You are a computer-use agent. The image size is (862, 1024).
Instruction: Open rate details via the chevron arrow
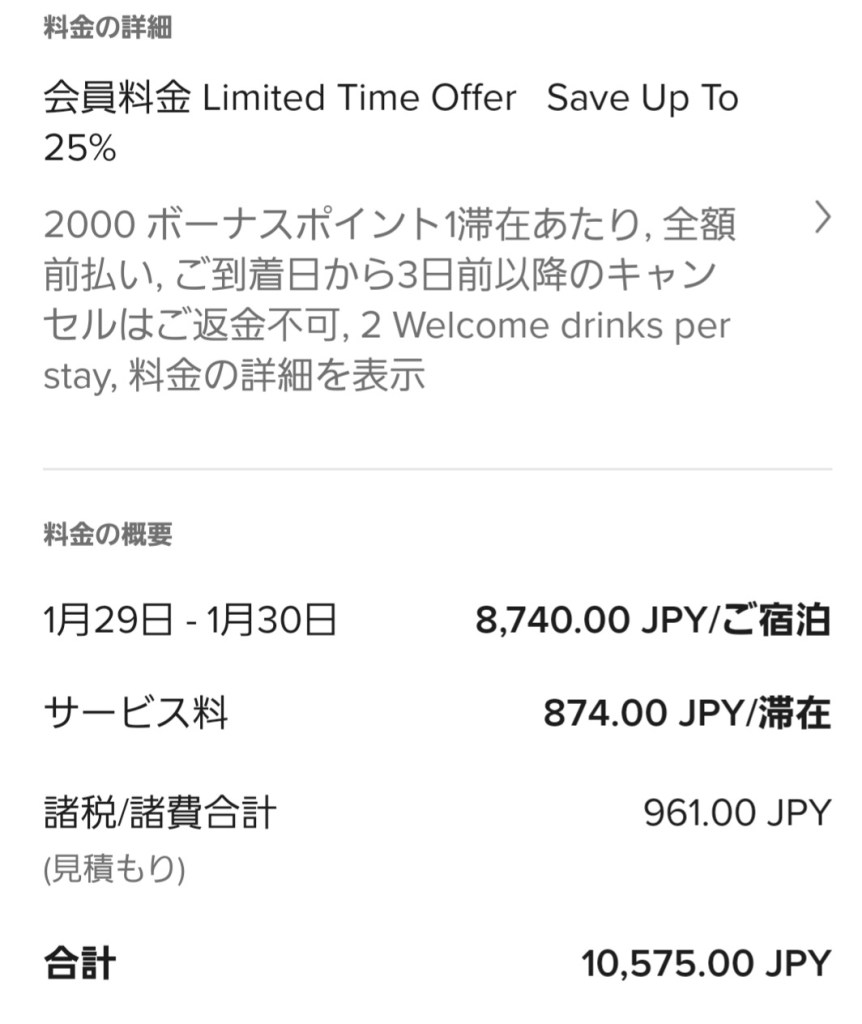822,217
